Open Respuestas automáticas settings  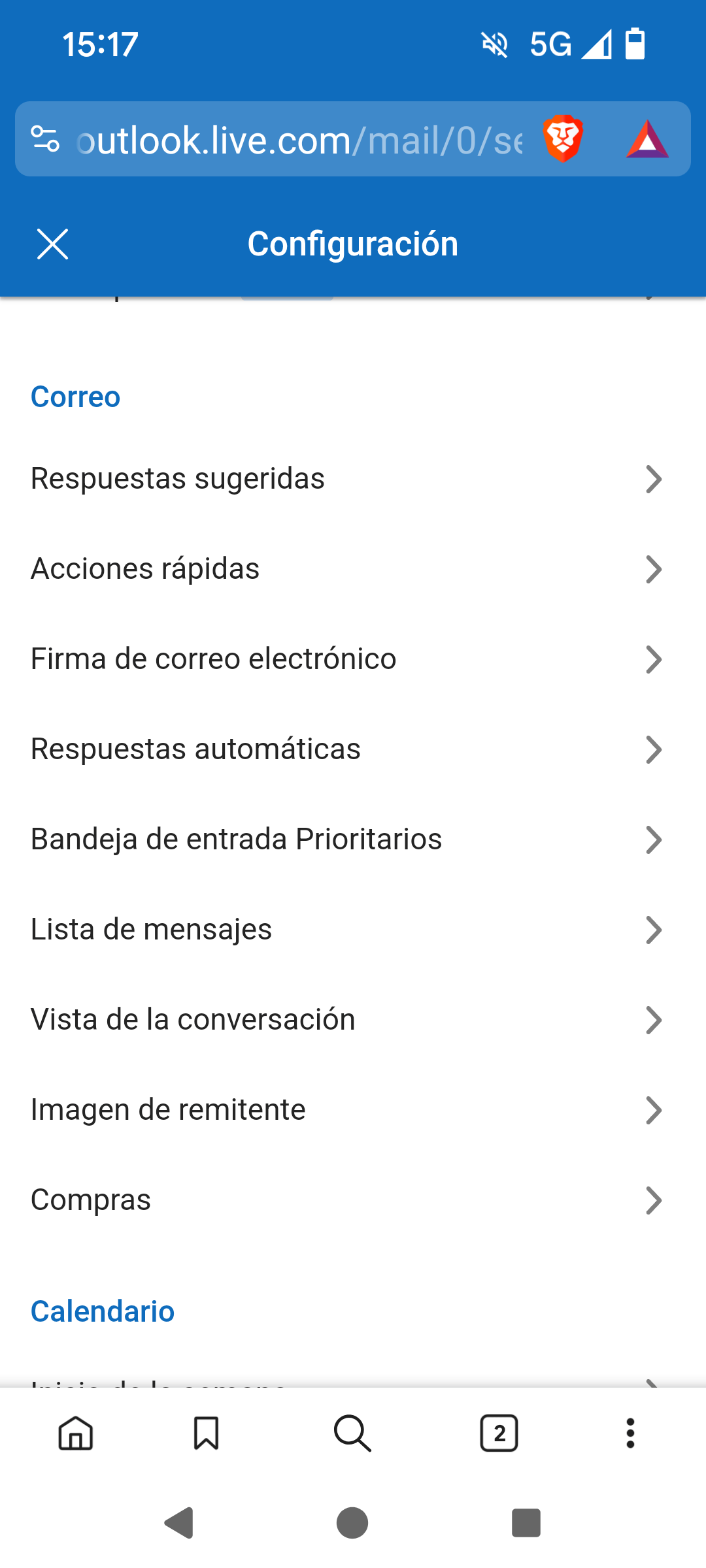click(346, 749)
